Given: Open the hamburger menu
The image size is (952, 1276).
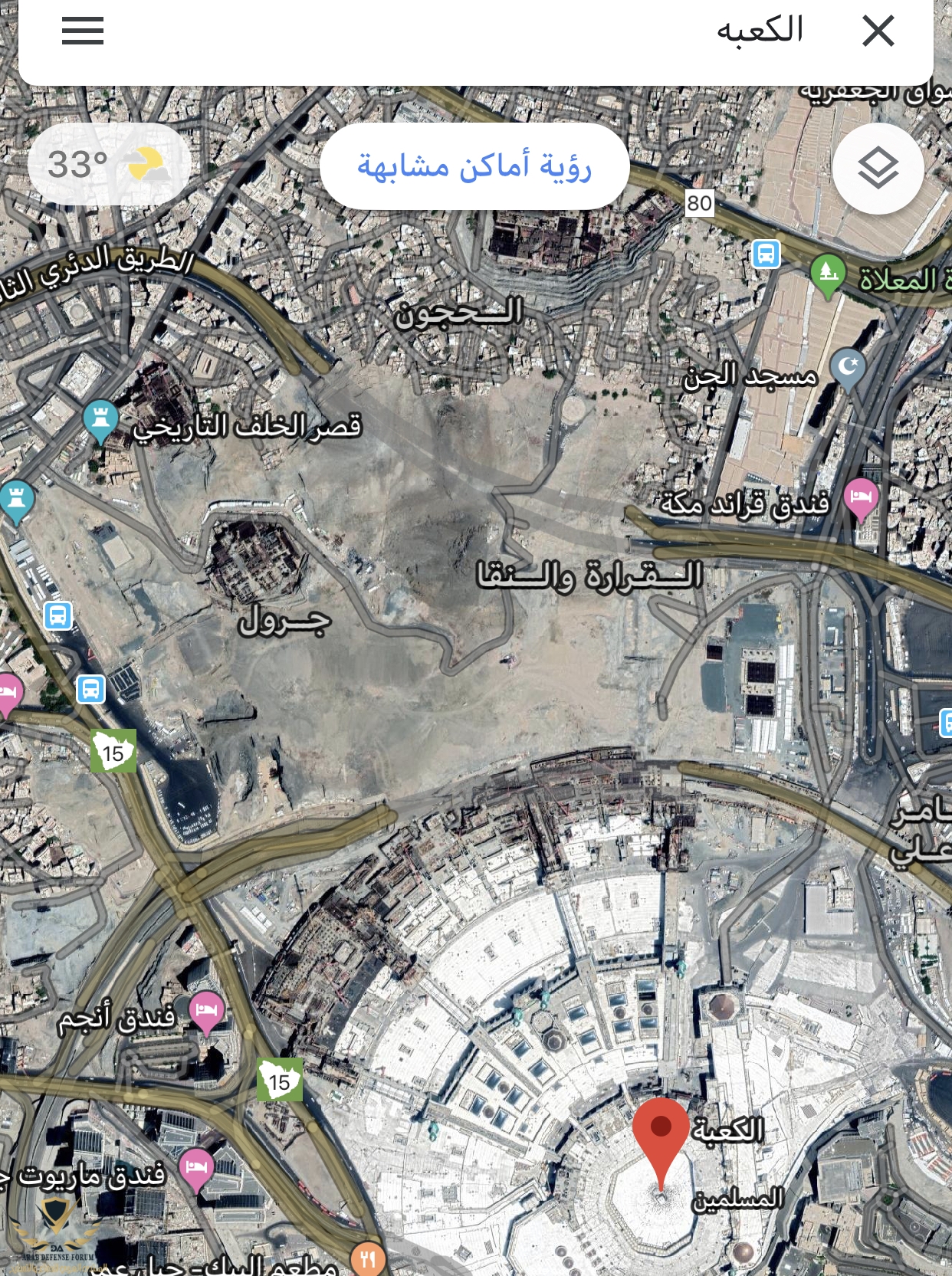Looking at the screenshot, I should (x=83, y=31).
